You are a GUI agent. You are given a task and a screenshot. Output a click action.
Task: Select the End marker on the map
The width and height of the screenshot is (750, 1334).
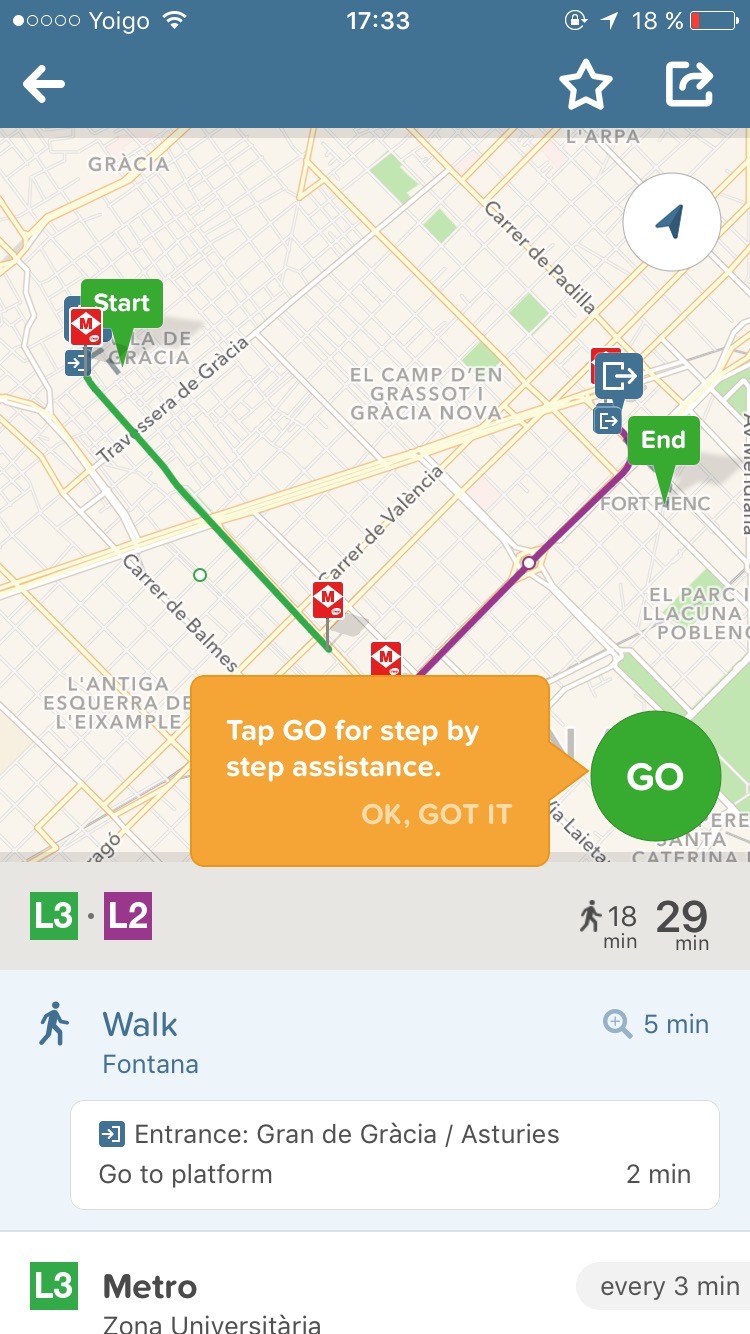coord(663,441)
